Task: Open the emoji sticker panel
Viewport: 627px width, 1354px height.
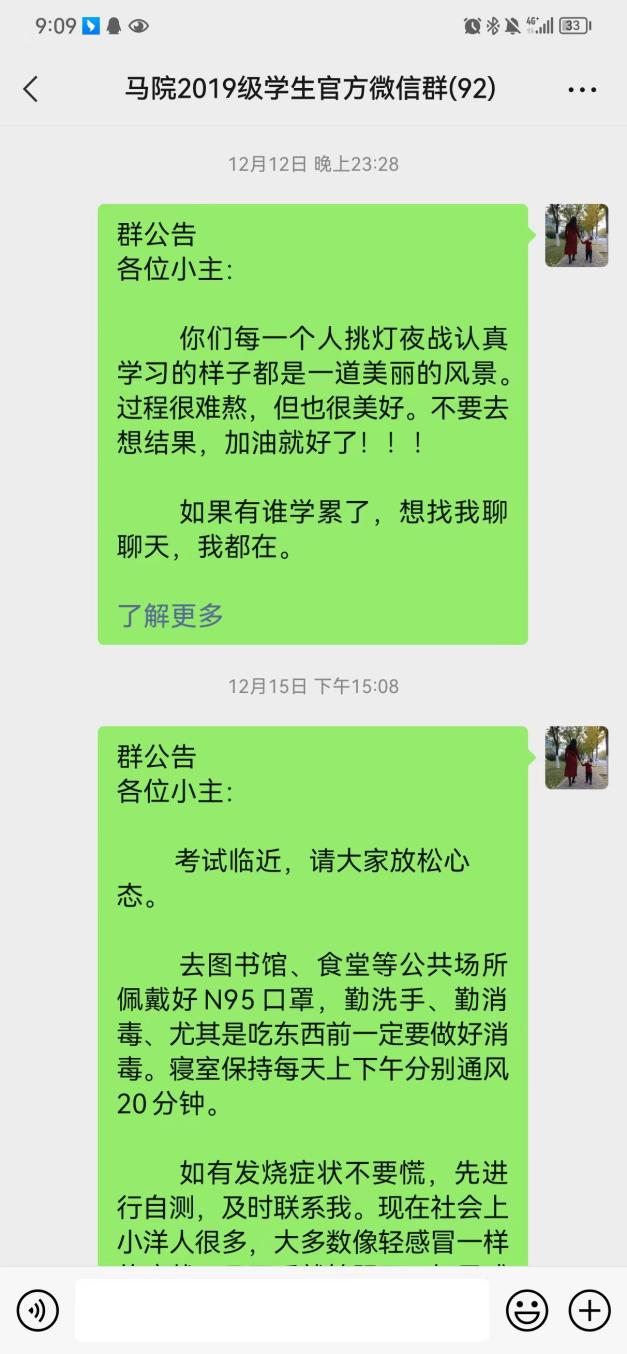Action: click(526, 1310)
